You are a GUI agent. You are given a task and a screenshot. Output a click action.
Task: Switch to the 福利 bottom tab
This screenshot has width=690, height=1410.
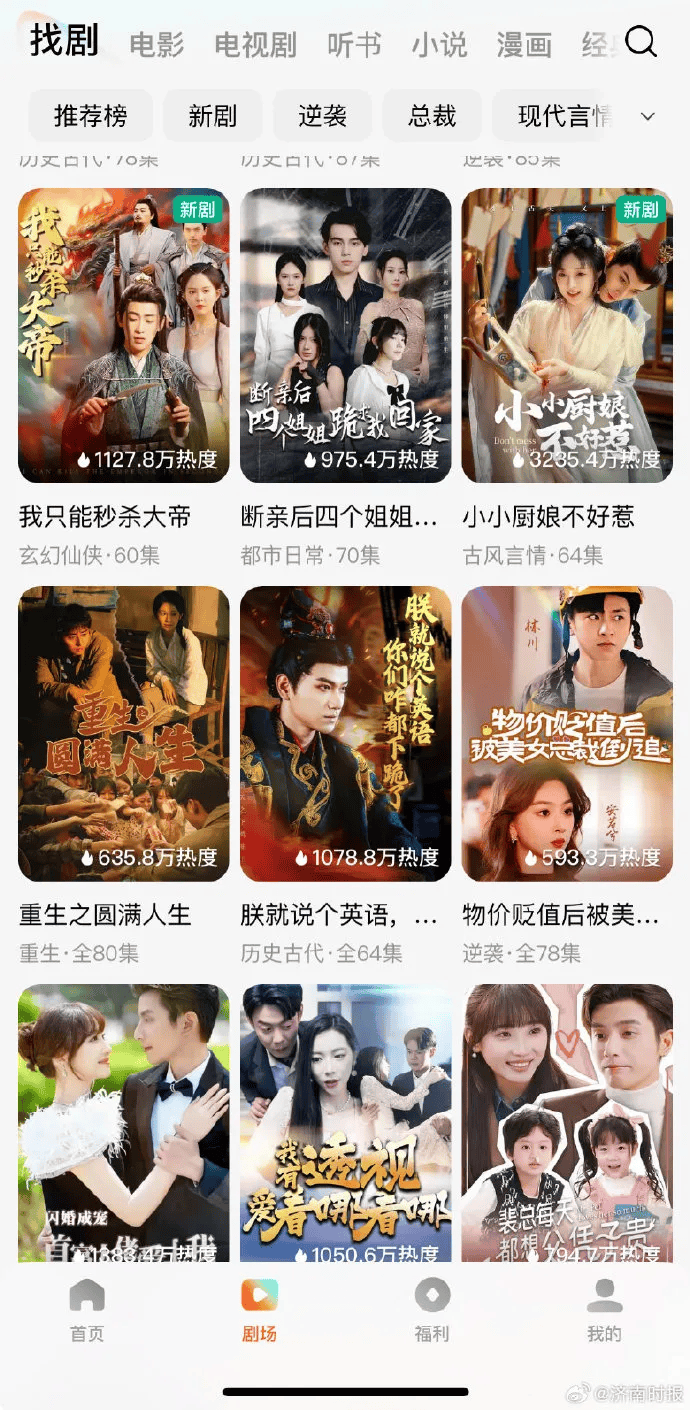(432, 1309)
